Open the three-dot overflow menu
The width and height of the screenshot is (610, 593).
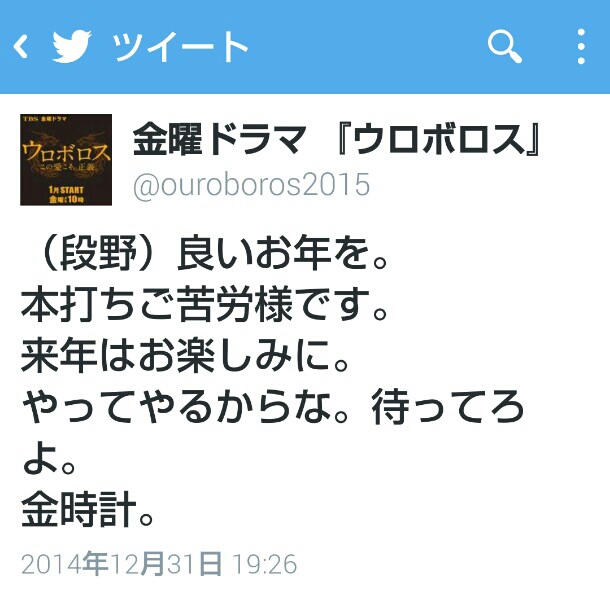[x=582, y=46]
